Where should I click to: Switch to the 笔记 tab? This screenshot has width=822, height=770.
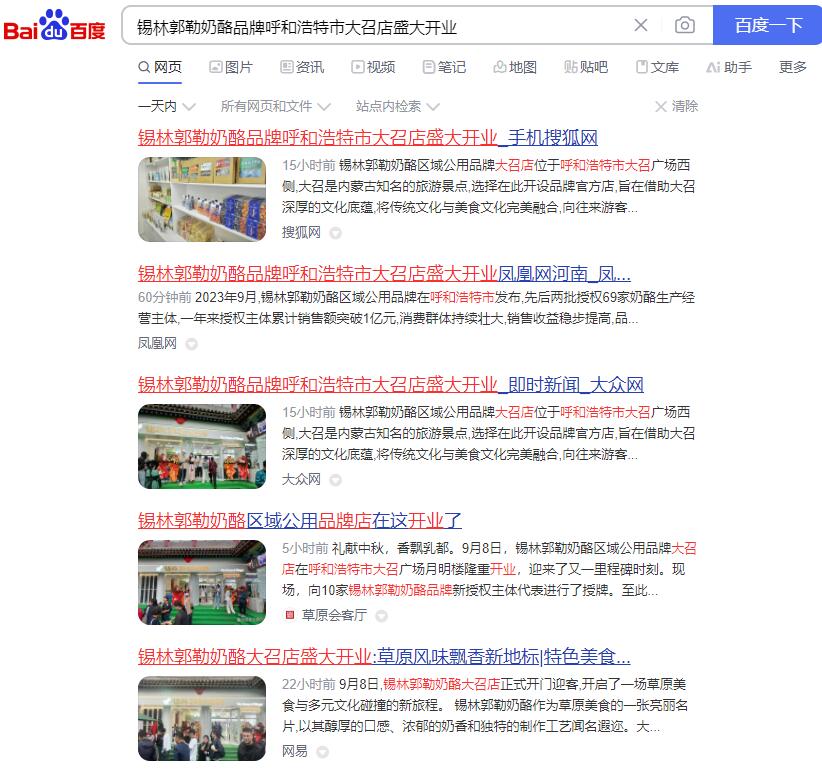coord(444,67)
